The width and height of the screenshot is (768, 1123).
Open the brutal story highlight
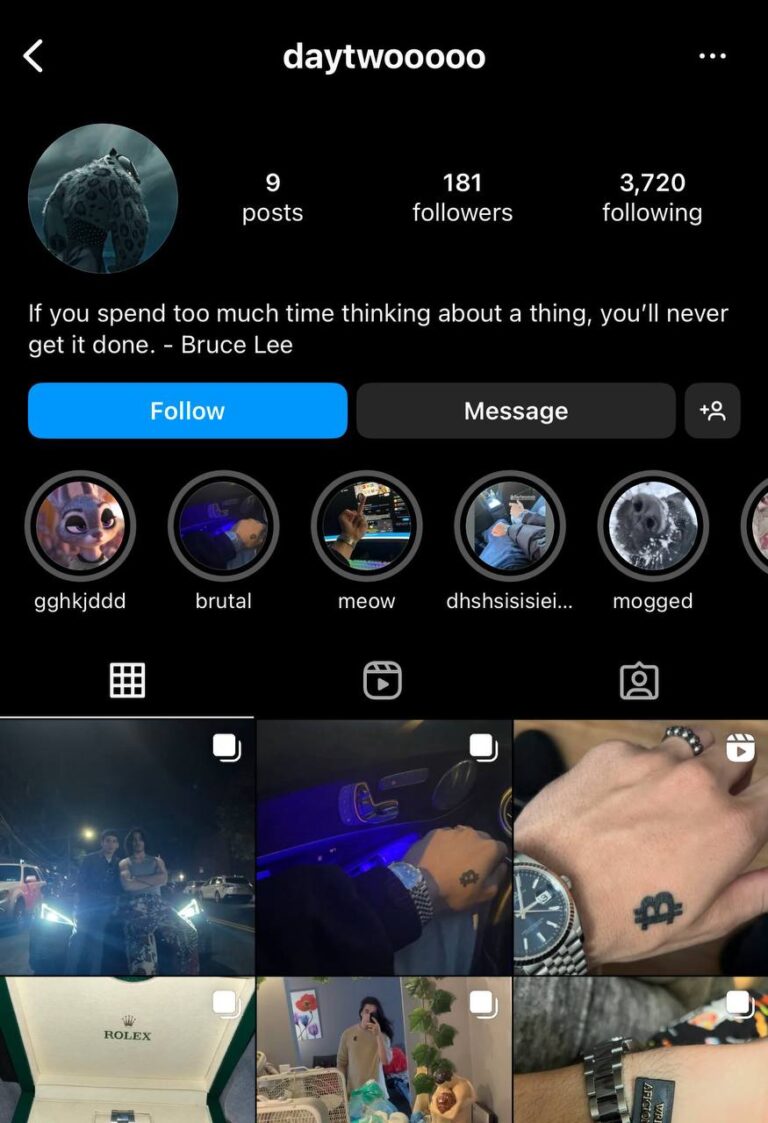(223, 526)
